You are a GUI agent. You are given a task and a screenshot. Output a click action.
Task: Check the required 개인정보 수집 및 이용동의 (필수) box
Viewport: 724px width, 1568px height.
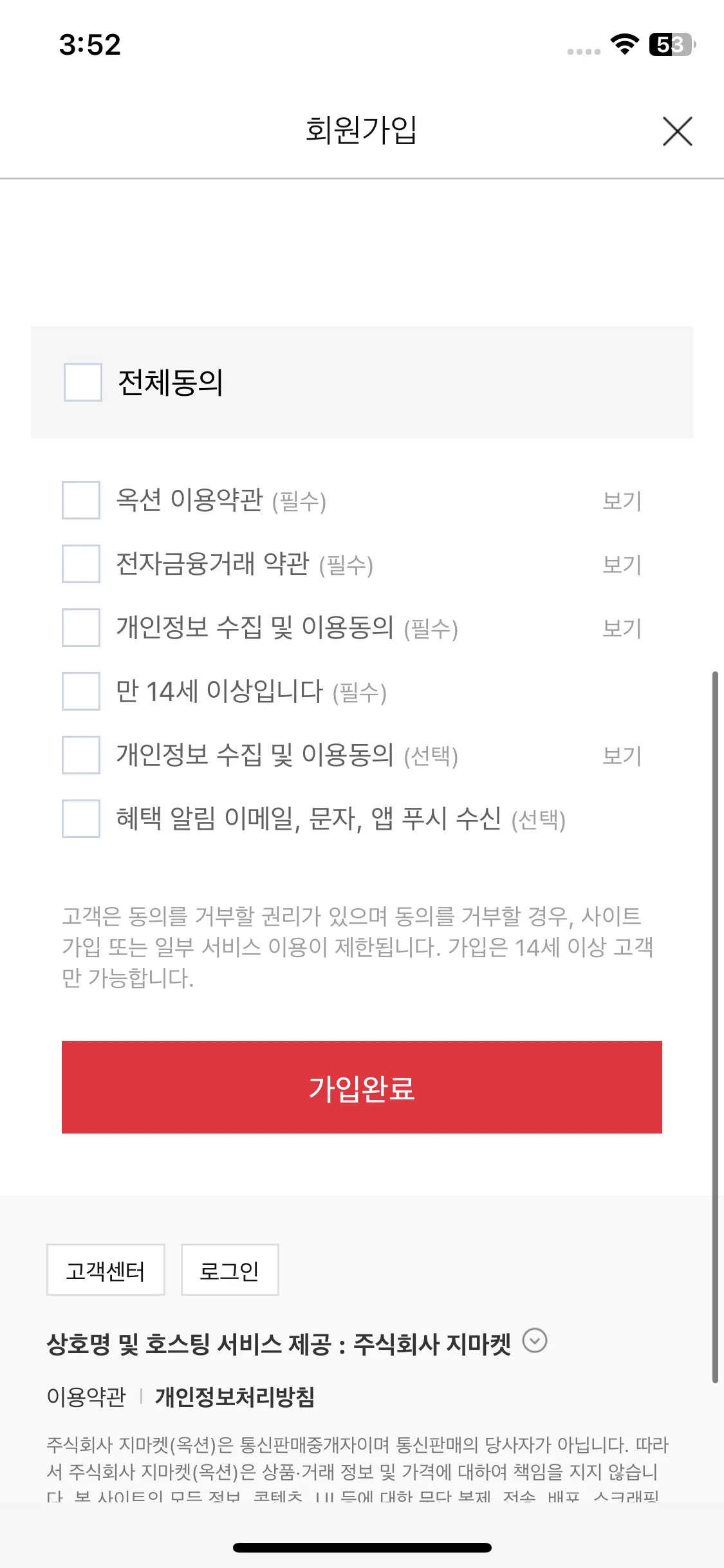pyautogui.click(x=81, y=628)
